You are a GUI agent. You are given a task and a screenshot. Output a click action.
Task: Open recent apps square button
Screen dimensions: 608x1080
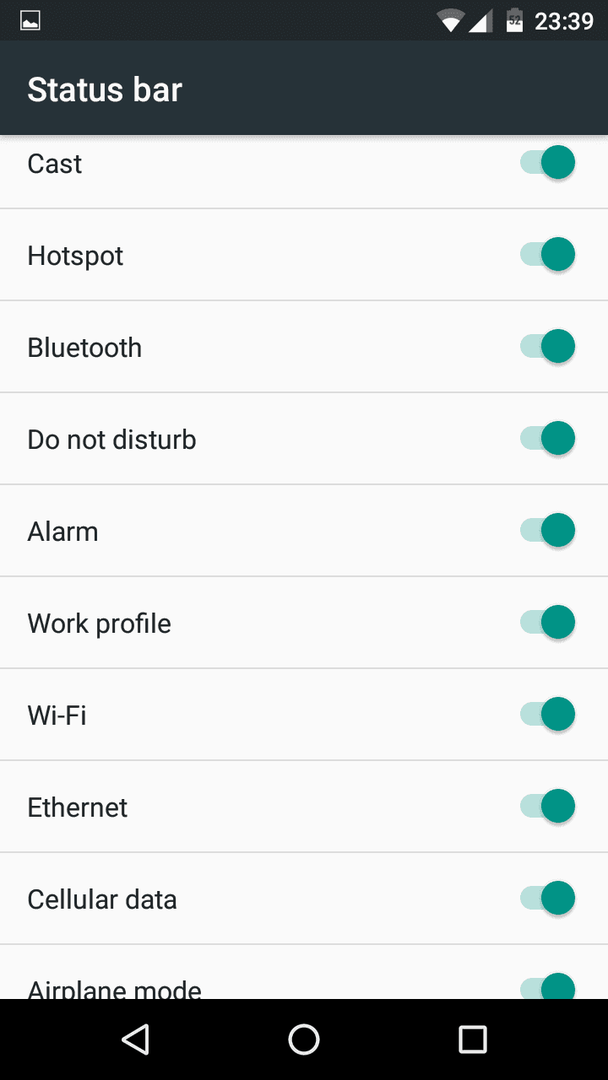(x=472, y=1039)
